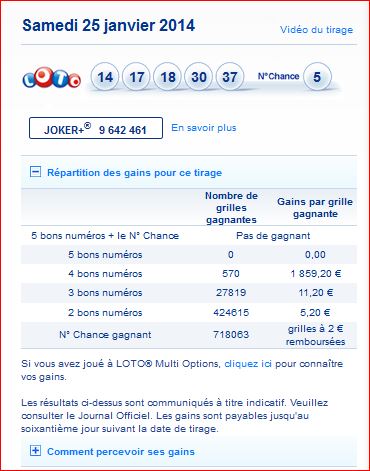370x471 pixels.
Task: Tap En savoir plus next to JOKER+
Action: coord(204,128)
